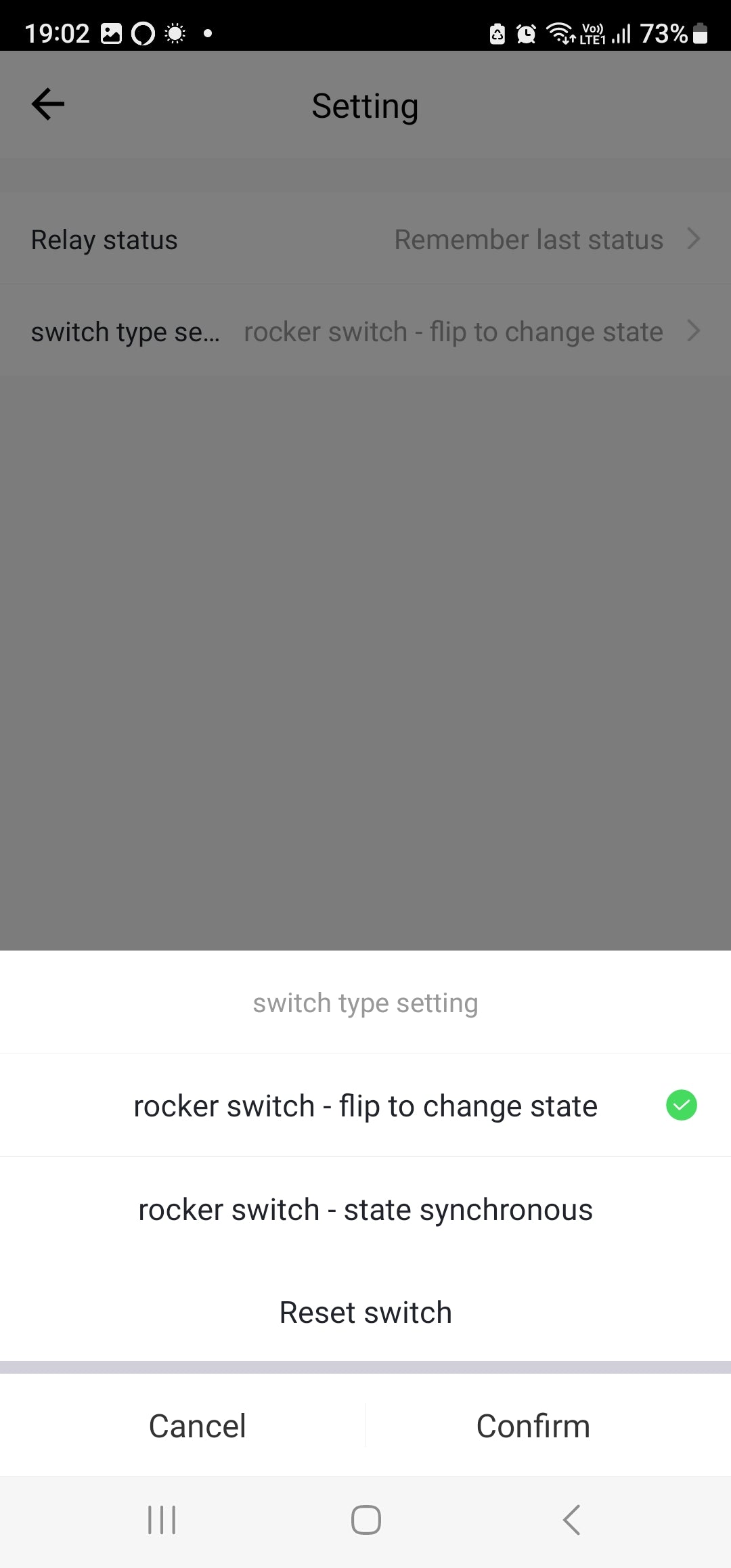Go back using the Setting arrow

click(x=48, y=105)
